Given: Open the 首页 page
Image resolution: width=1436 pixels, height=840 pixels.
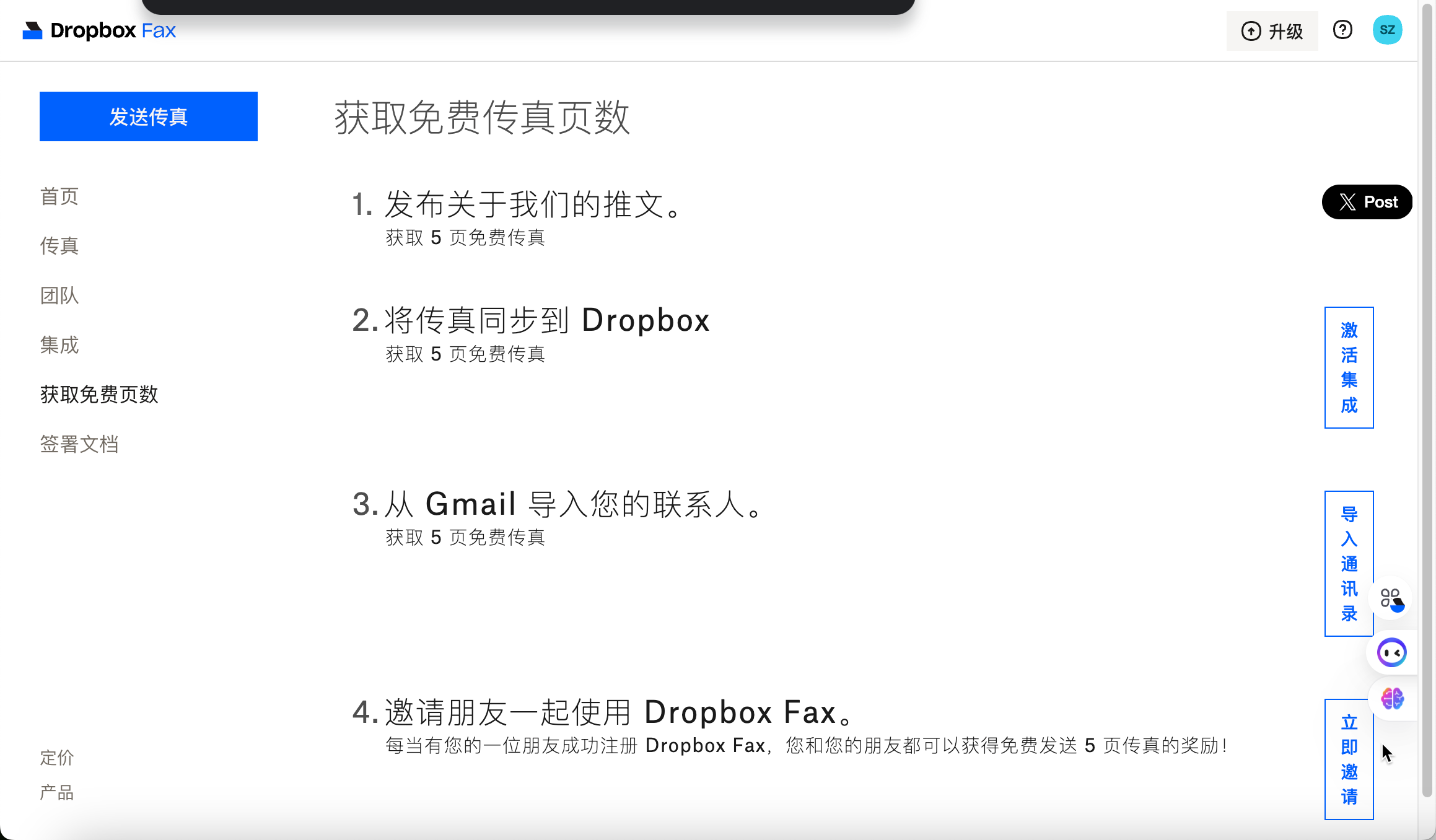Looking at the screenshot, I should (x=59, y=196).
